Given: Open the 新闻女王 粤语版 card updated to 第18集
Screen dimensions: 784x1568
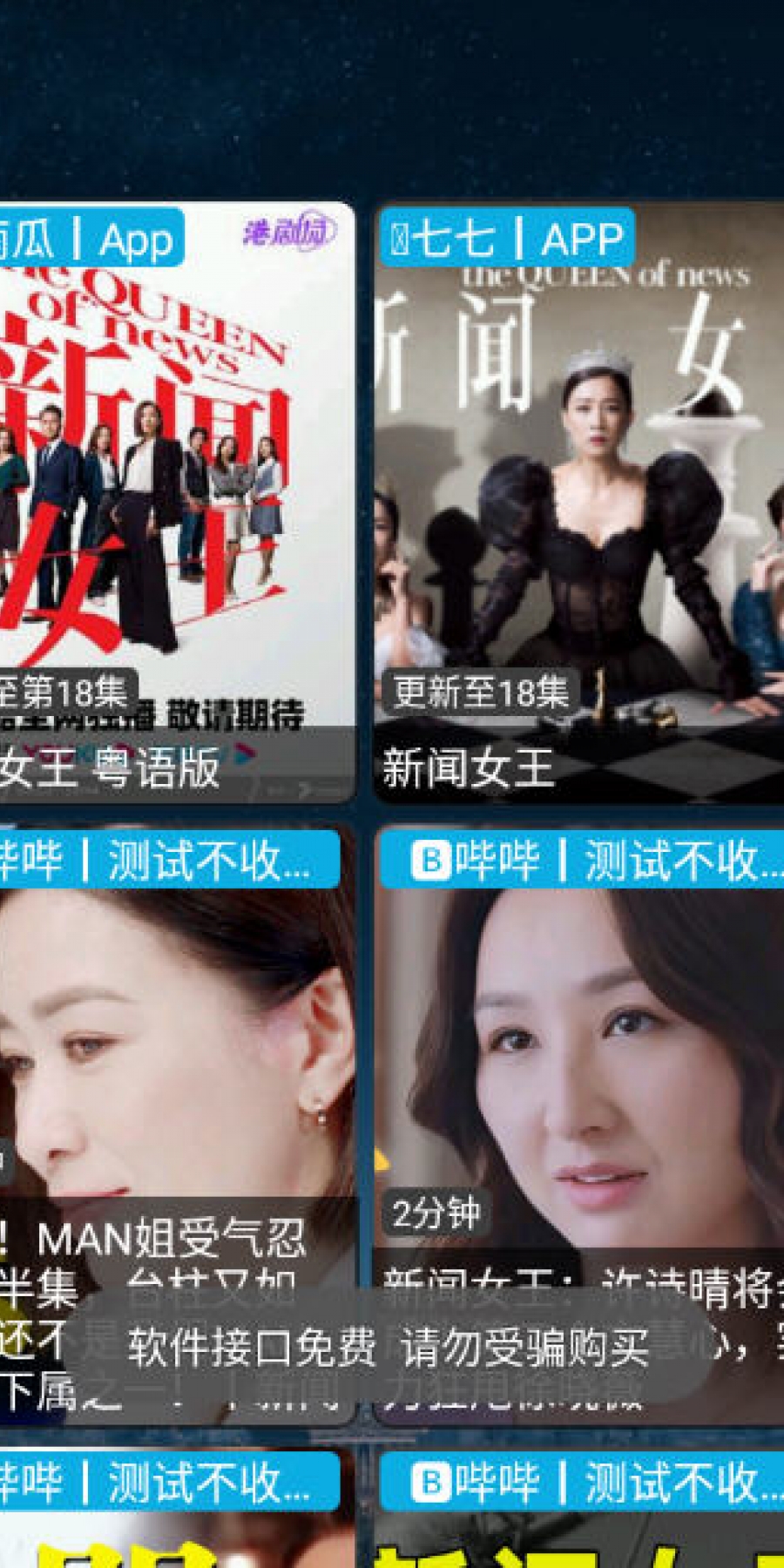Looking at the screenshot, I should point(174,505).
